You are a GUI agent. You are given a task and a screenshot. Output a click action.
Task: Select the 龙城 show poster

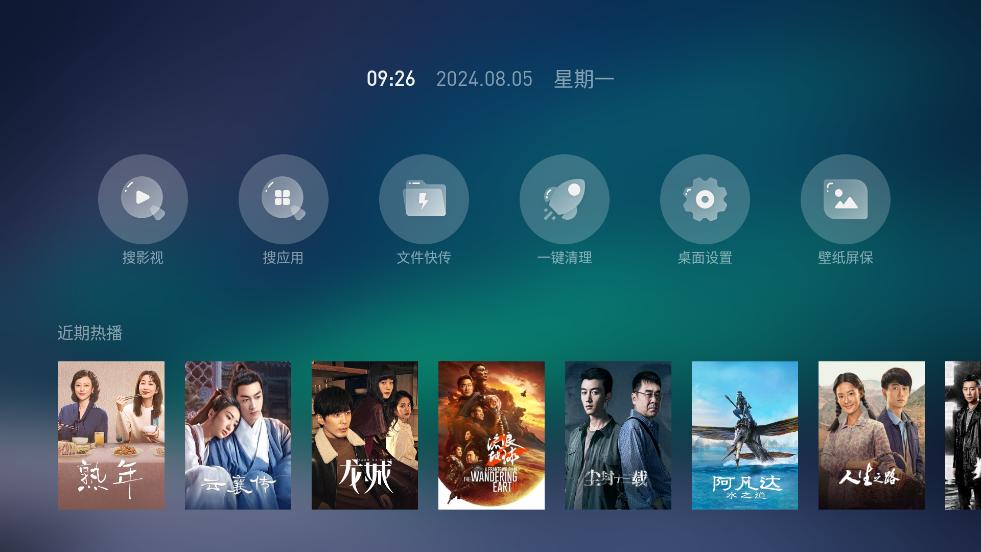point(365,435)
